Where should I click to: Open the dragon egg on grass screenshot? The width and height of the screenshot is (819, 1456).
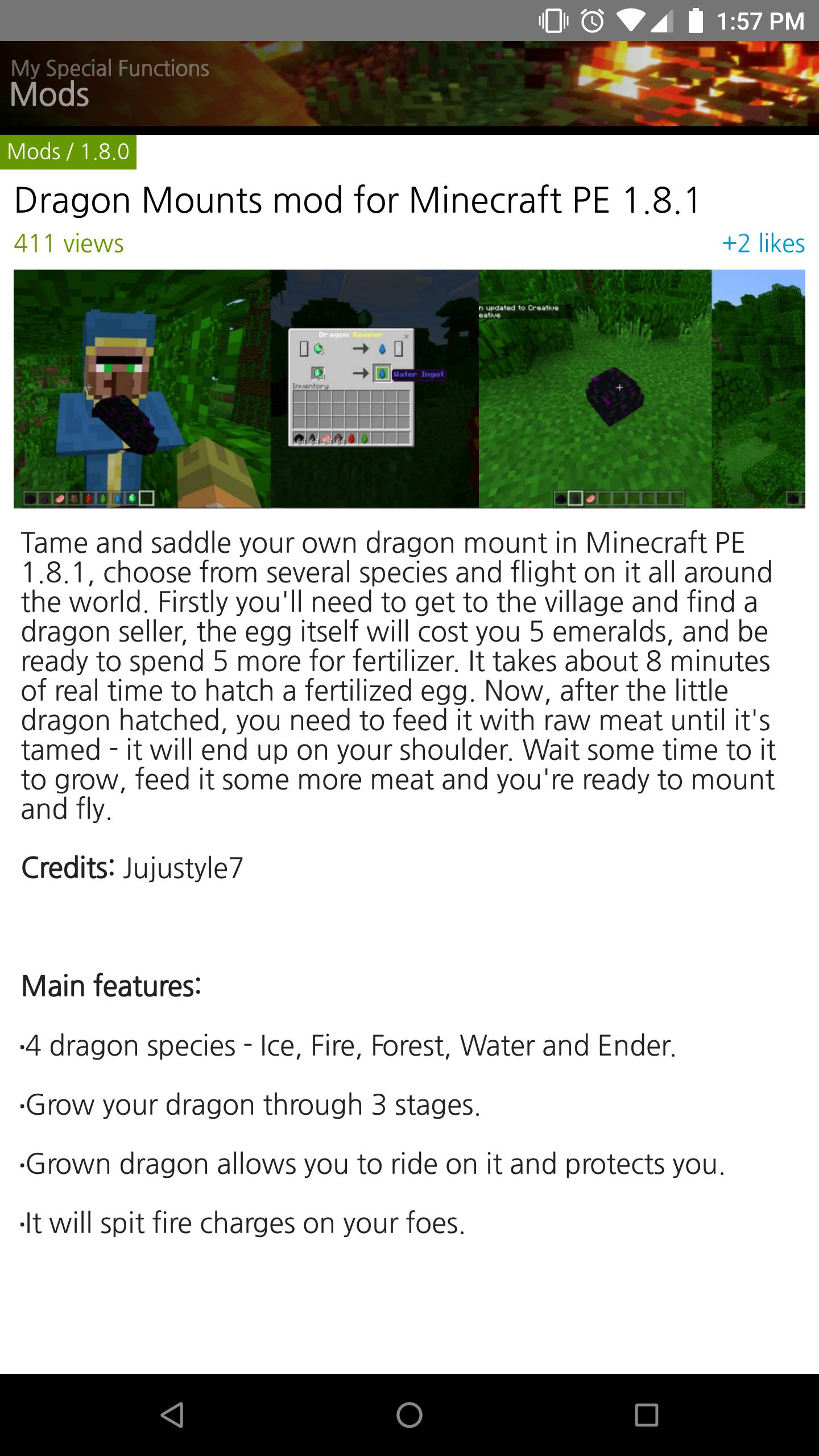tap(595, 388)
